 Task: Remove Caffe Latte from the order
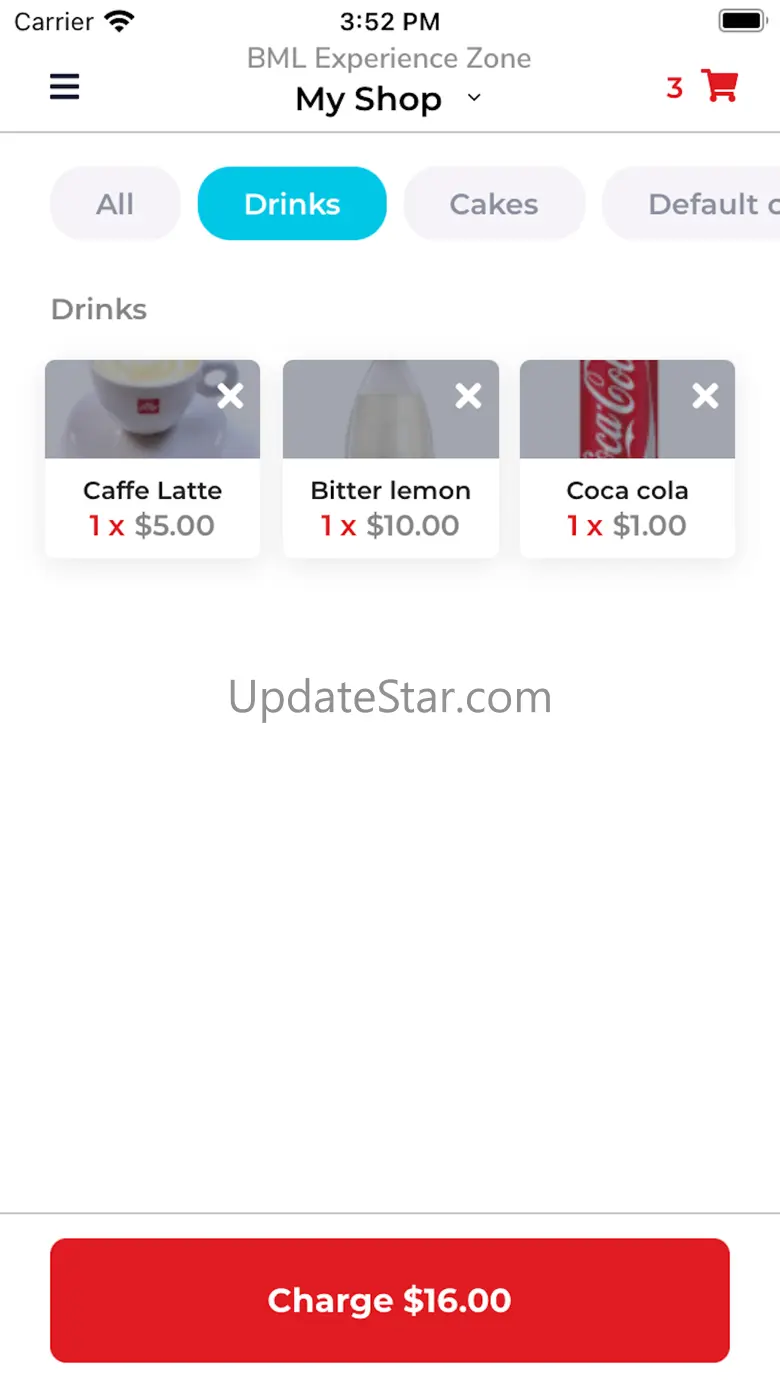coord(231,396)
